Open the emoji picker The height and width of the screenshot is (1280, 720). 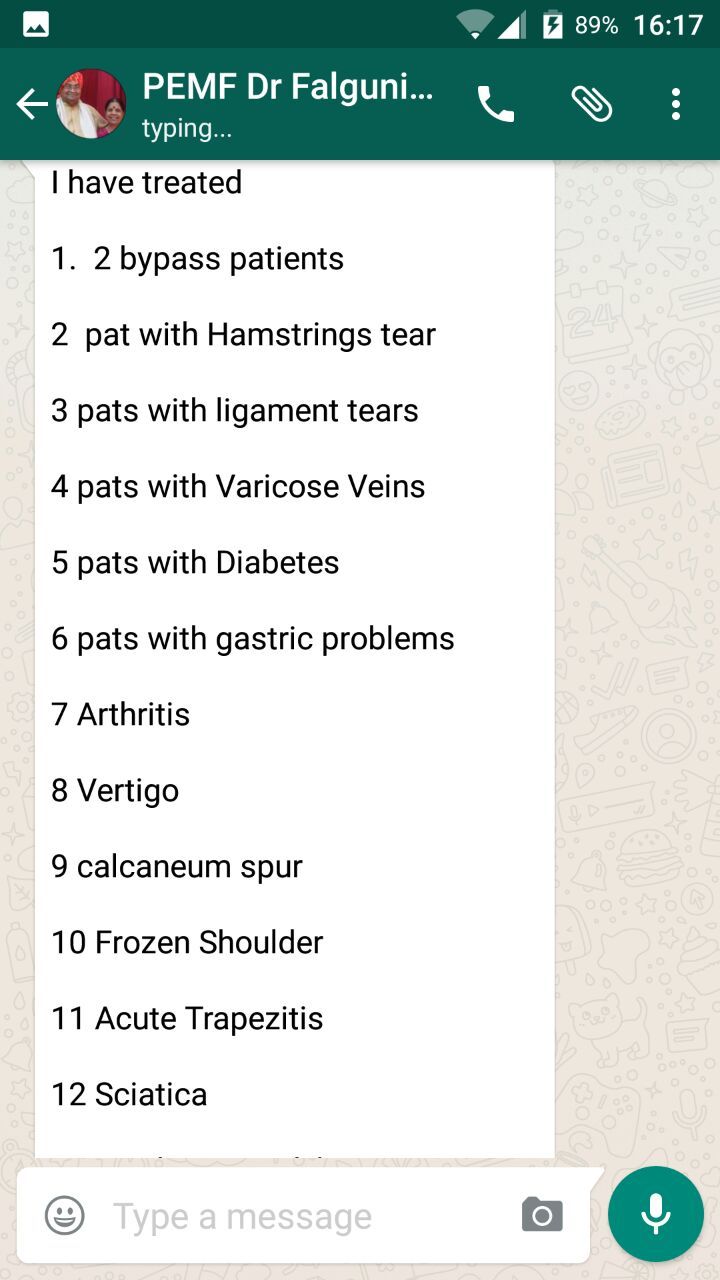tap(65, 1216)
